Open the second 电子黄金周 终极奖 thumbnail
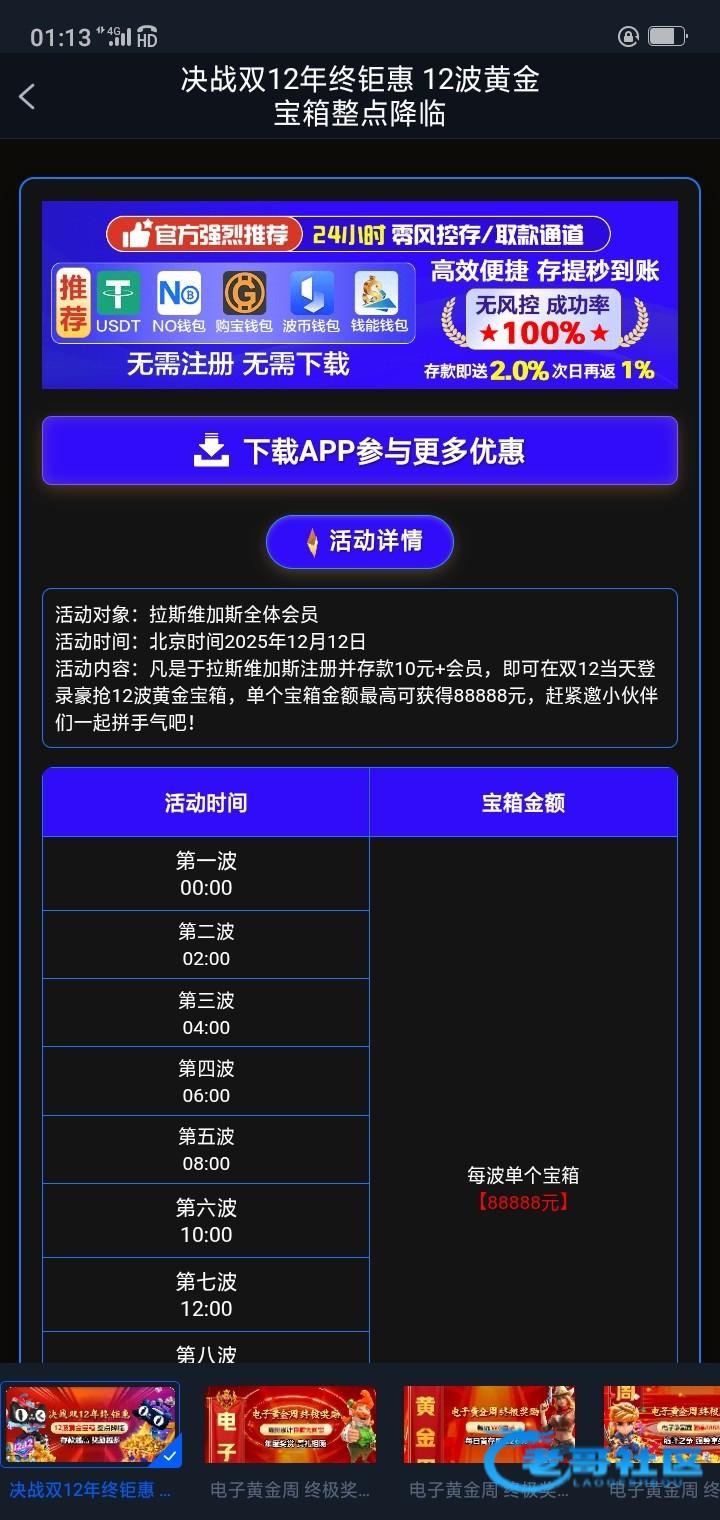Image resolution: width=720 pixels, height=1520 pixels. [489, 1425]
